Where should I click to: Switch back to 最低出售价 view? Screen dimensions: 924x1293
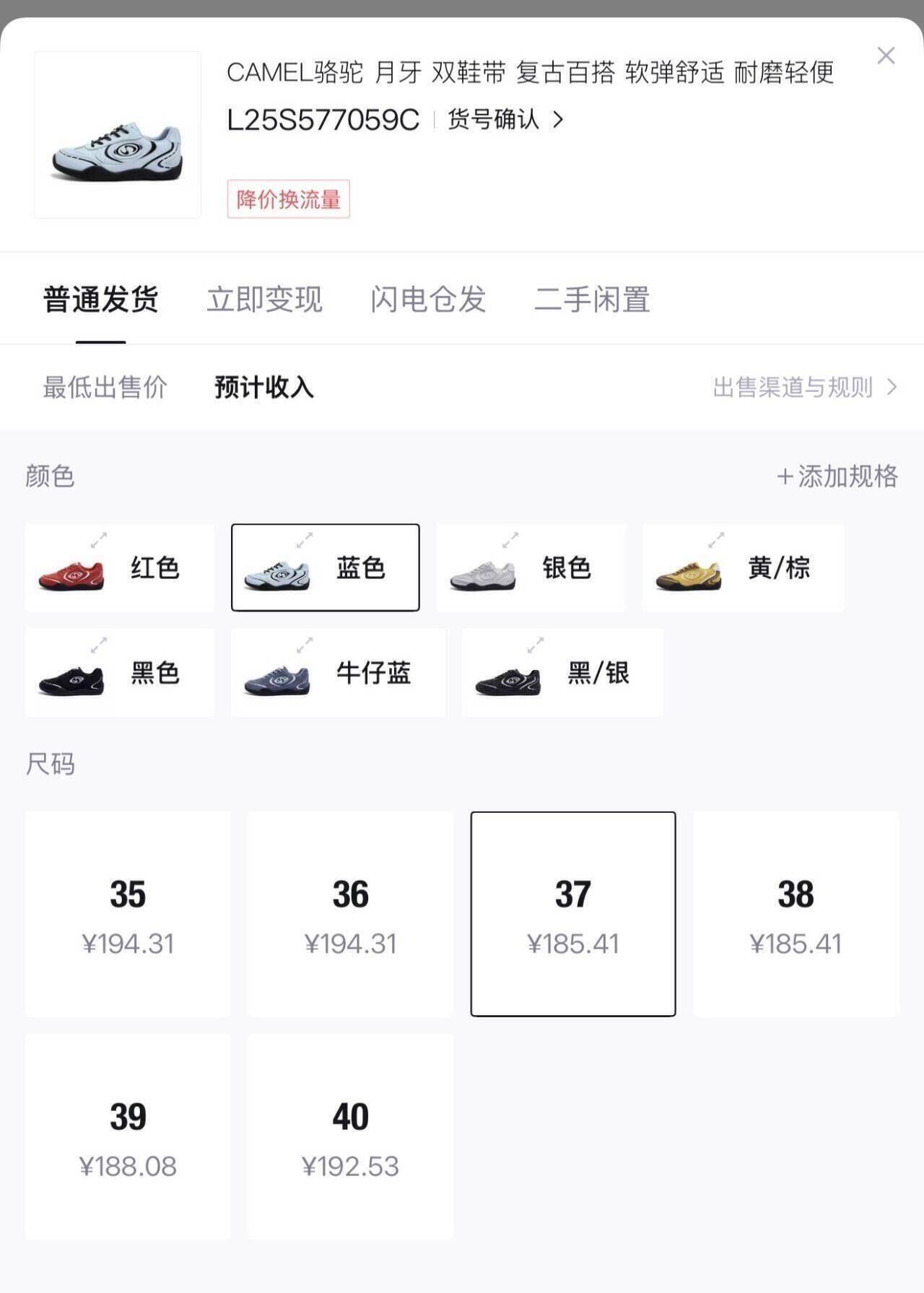(x=105, y=388)
